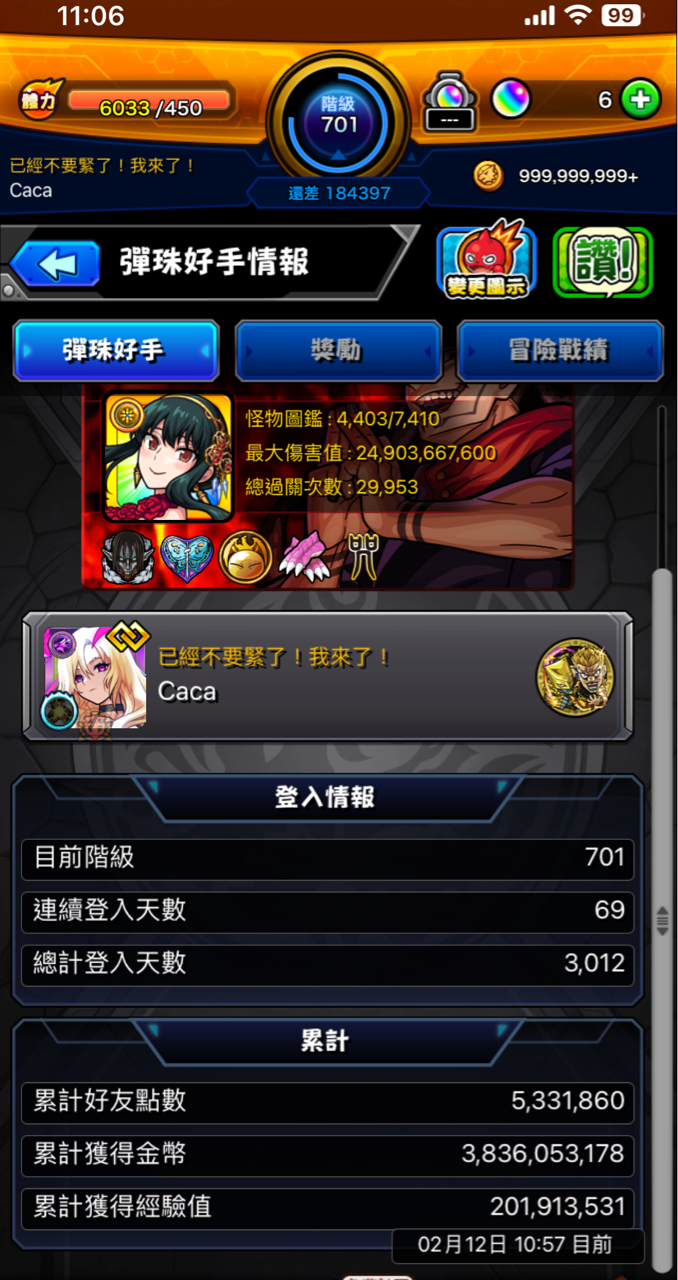Screen dimensions: 678x1280
Task: Tap the green plus to add orbs
Action: [x=640, y=100]
